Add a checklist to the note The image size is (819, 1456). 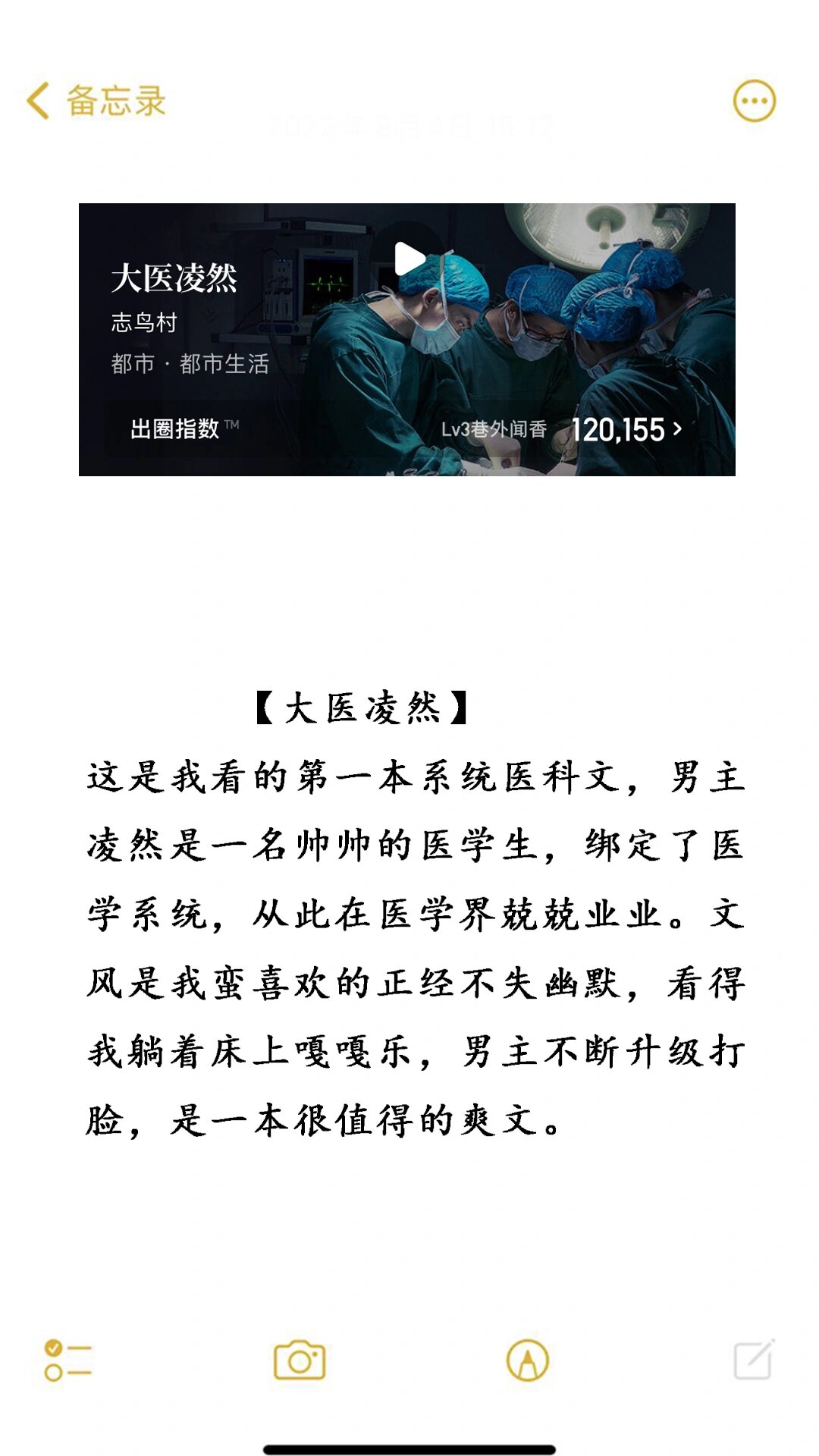[x=67, y=1360]
